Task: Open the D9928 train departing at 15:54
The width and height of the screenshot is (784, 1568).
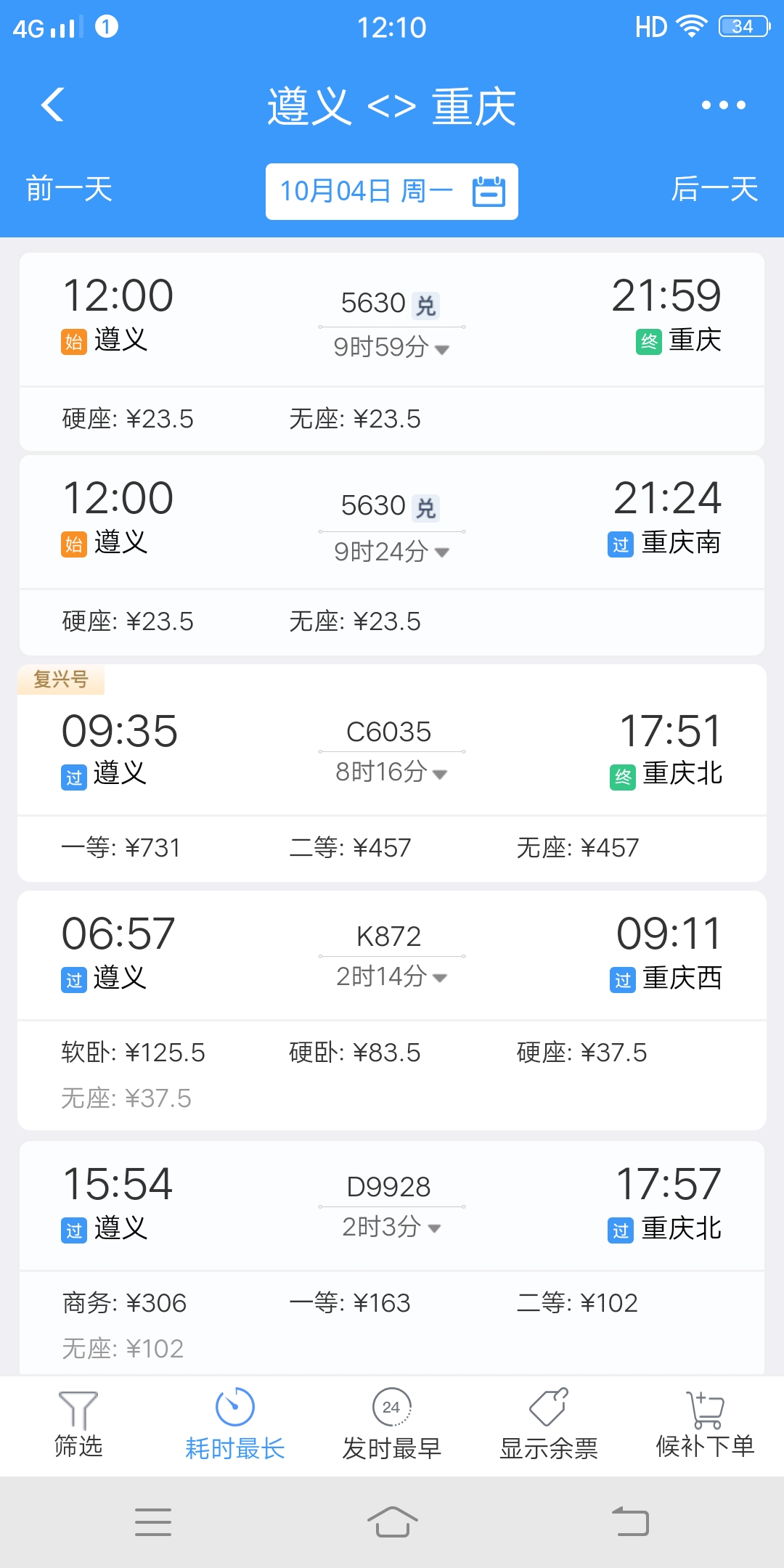Action: point(392,1258)
